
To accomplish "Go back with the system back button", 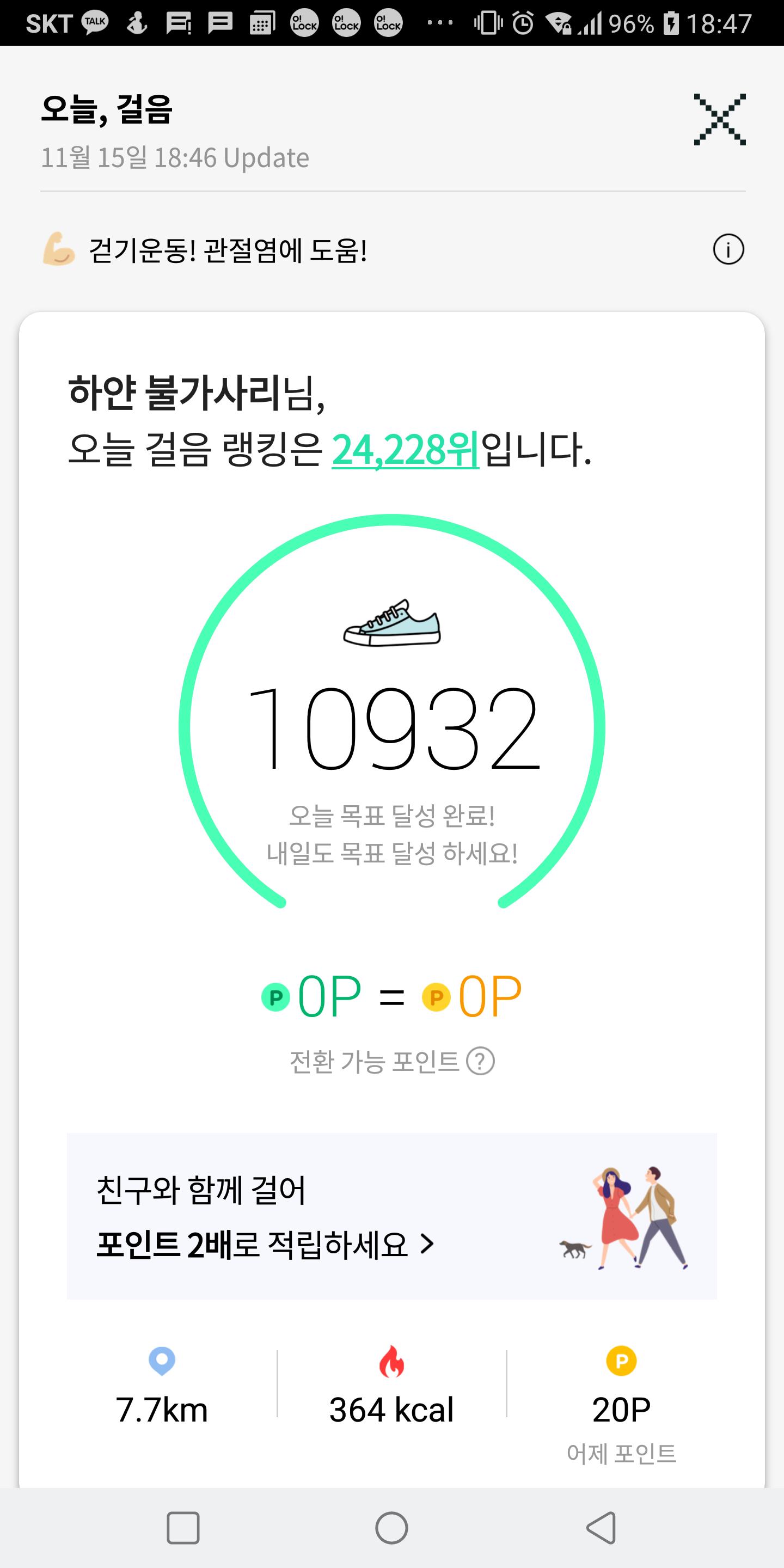I will (x=602, y=1527).
